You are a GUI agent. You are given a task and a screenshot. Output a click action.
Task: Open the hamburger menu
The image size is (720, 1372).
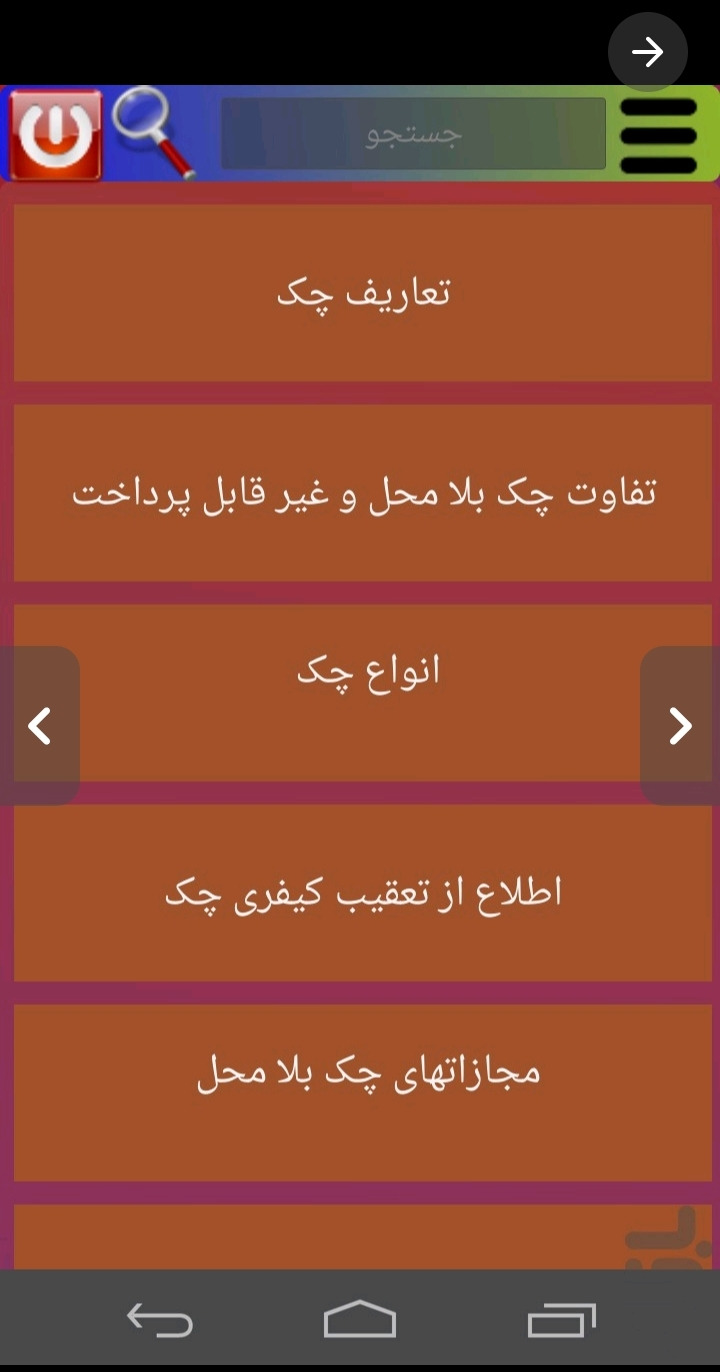658,136
